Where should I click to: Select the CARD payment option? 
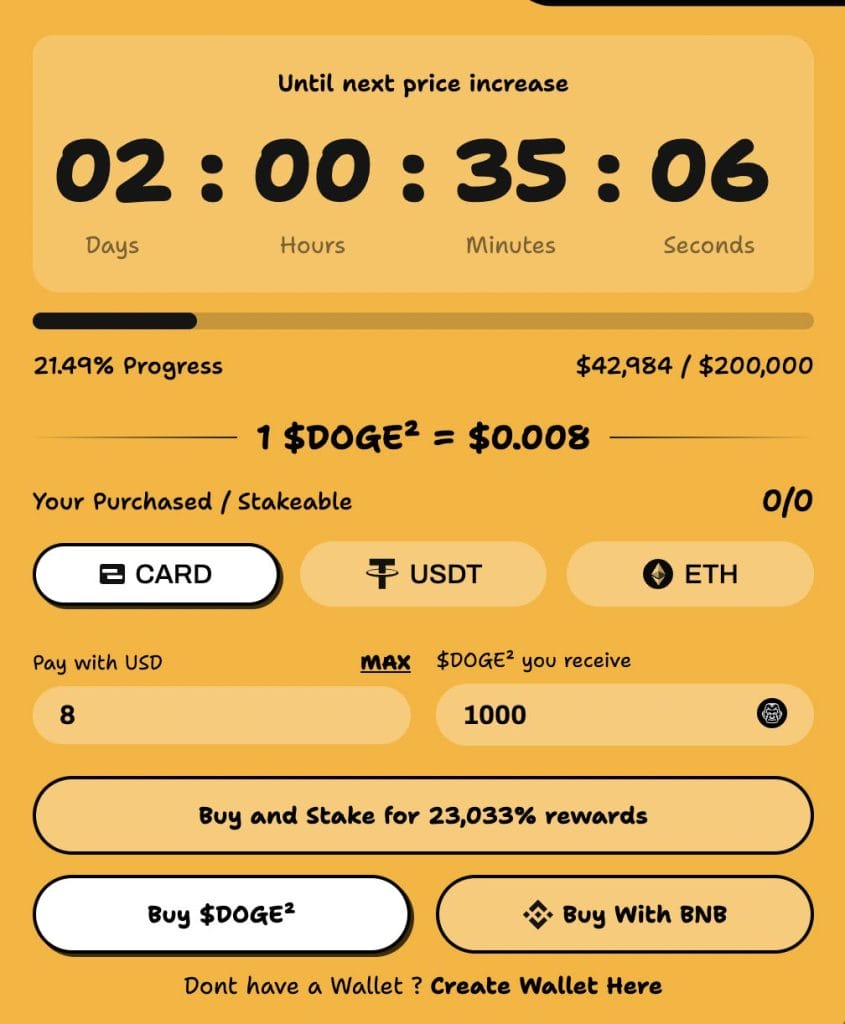pos(156,574)
